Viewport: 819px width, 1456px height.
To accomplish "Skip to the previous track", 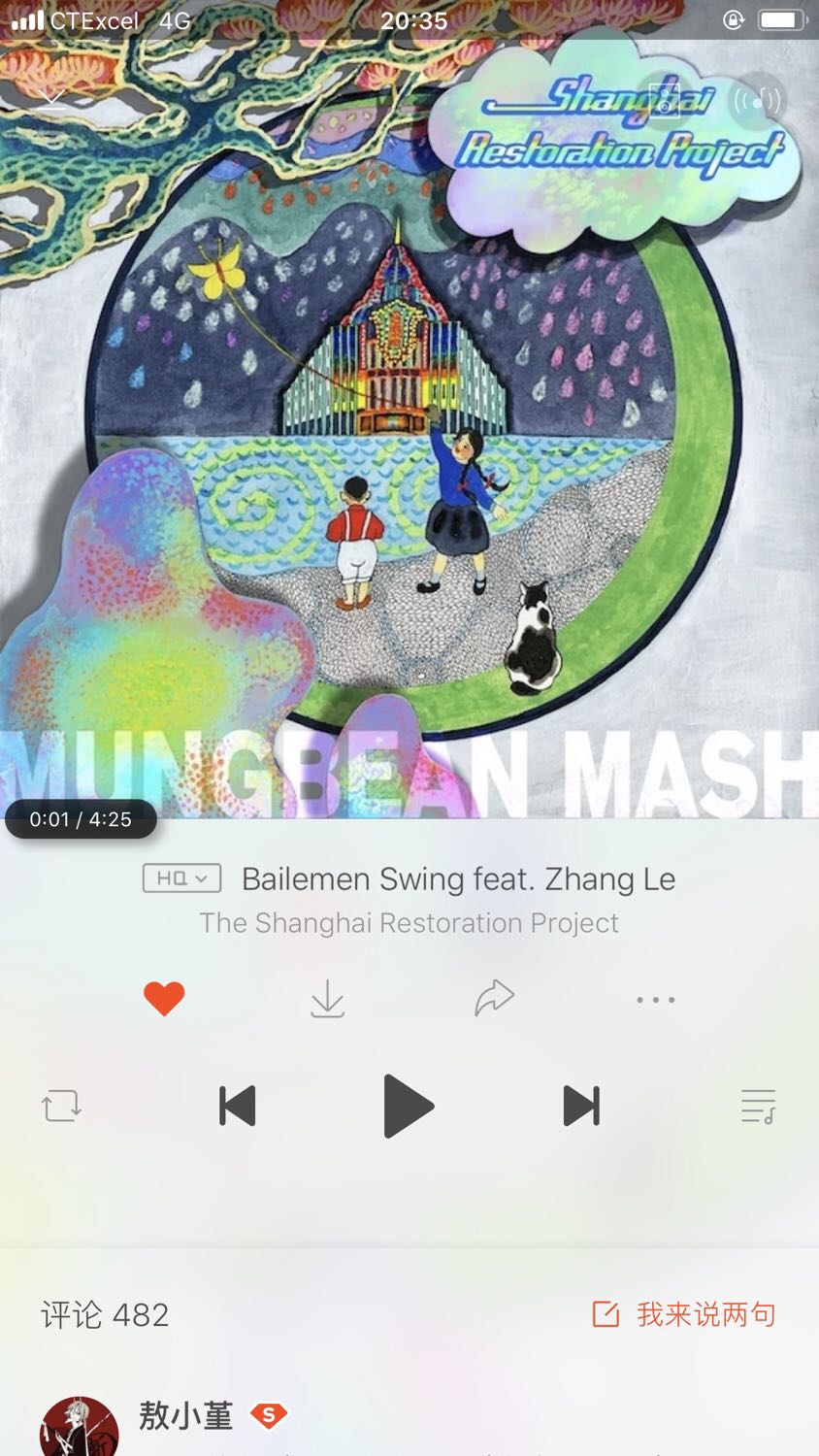I will pos(237,1106).
